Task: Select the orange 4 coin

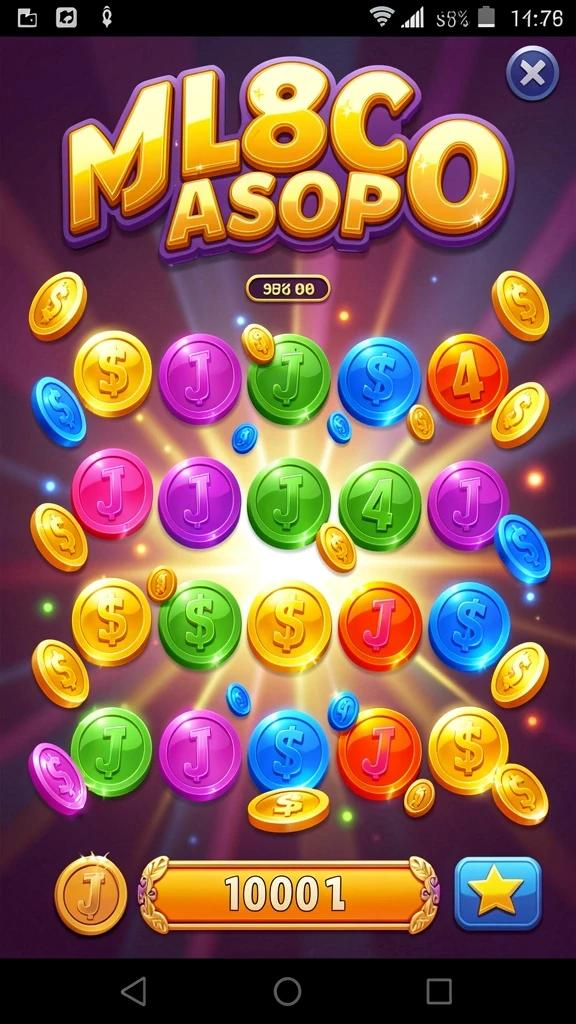Action: [468, 379]
